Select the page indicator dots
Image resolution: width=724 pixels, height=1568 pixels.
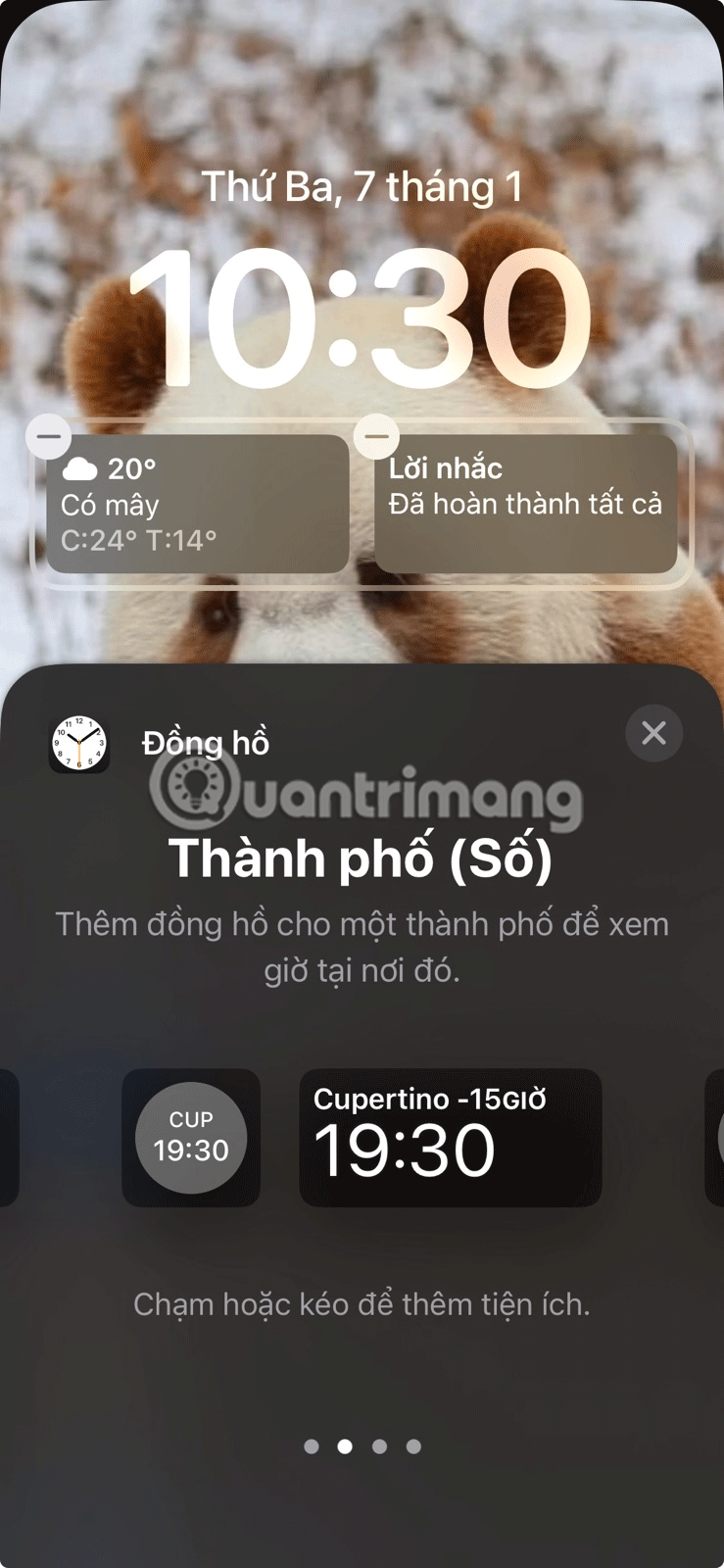[362, 1446]
